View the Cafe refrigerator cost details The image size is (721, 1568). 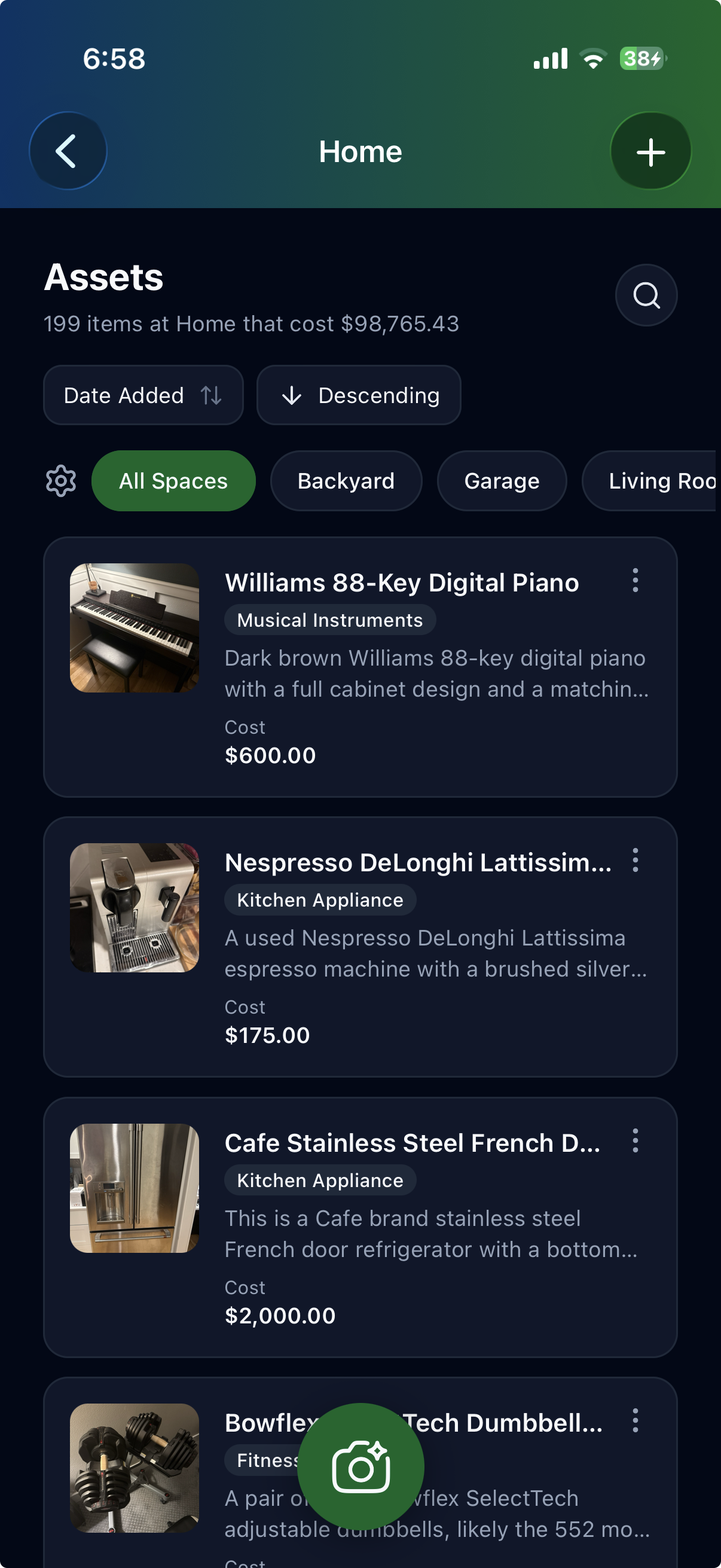coord(279,1315)
